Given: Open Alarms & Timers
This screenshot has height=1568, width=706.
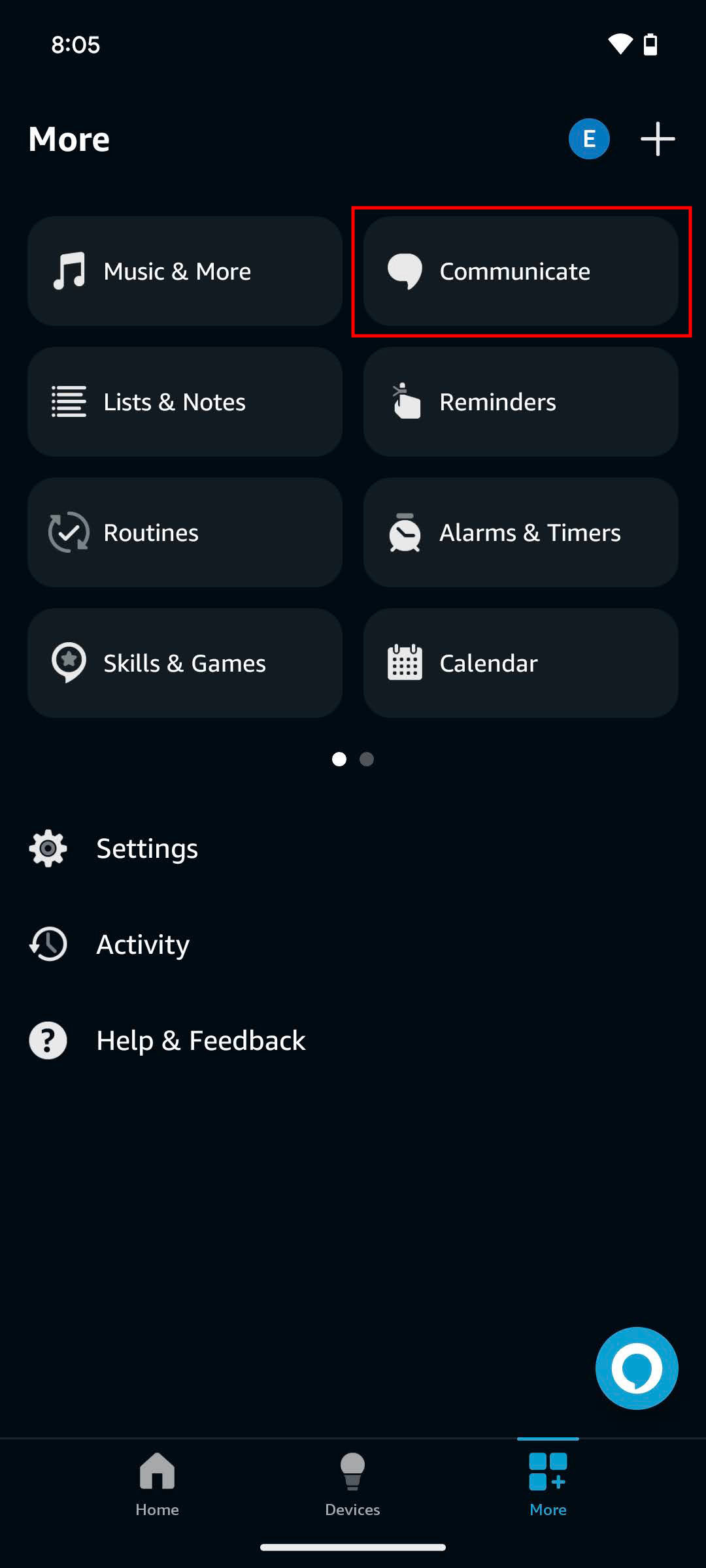Looking at the screenshot, I should point(520,532).
